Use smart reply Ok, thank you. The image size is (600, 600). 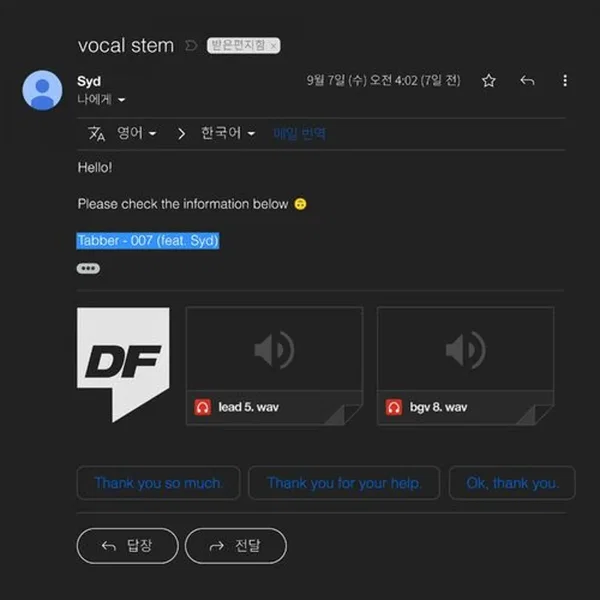[512, 483]
